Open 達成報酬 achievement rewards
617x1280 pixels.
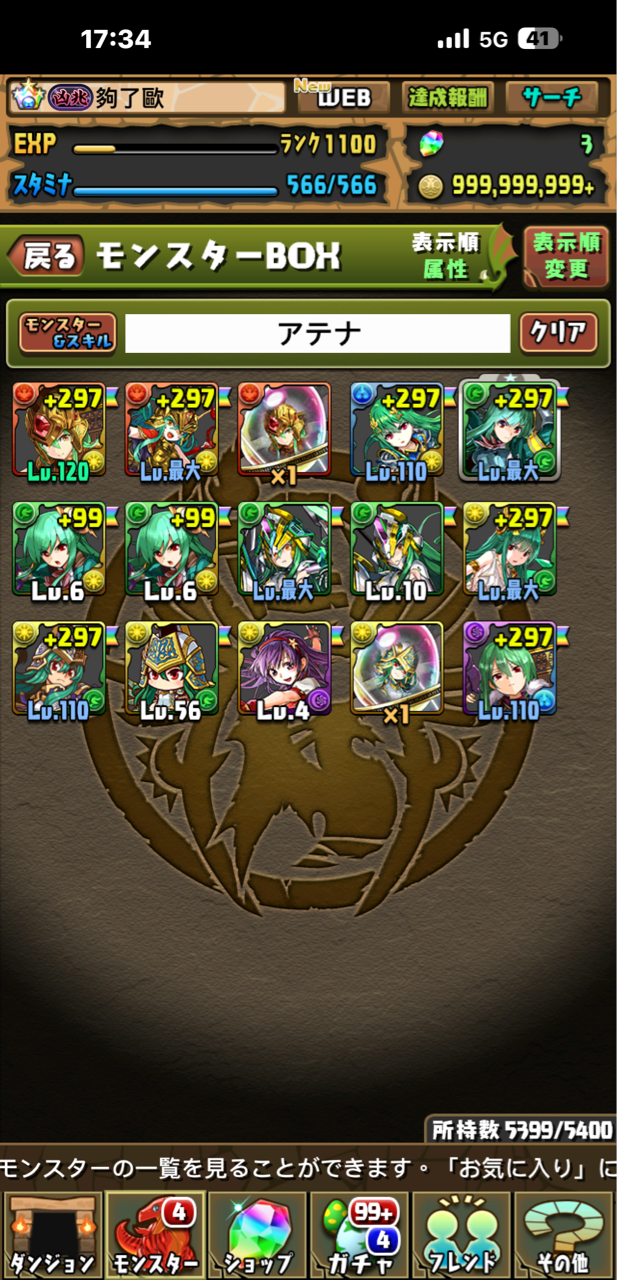447,97
